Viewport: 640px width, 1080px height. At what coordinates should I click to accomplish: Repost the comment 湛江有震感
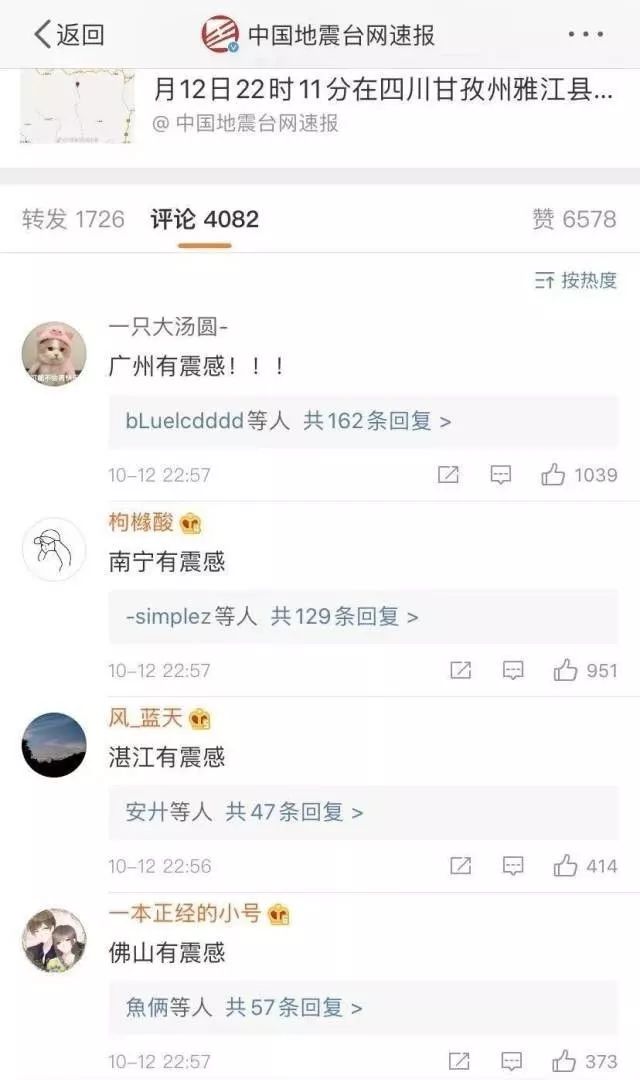click(x=460, y=866)
